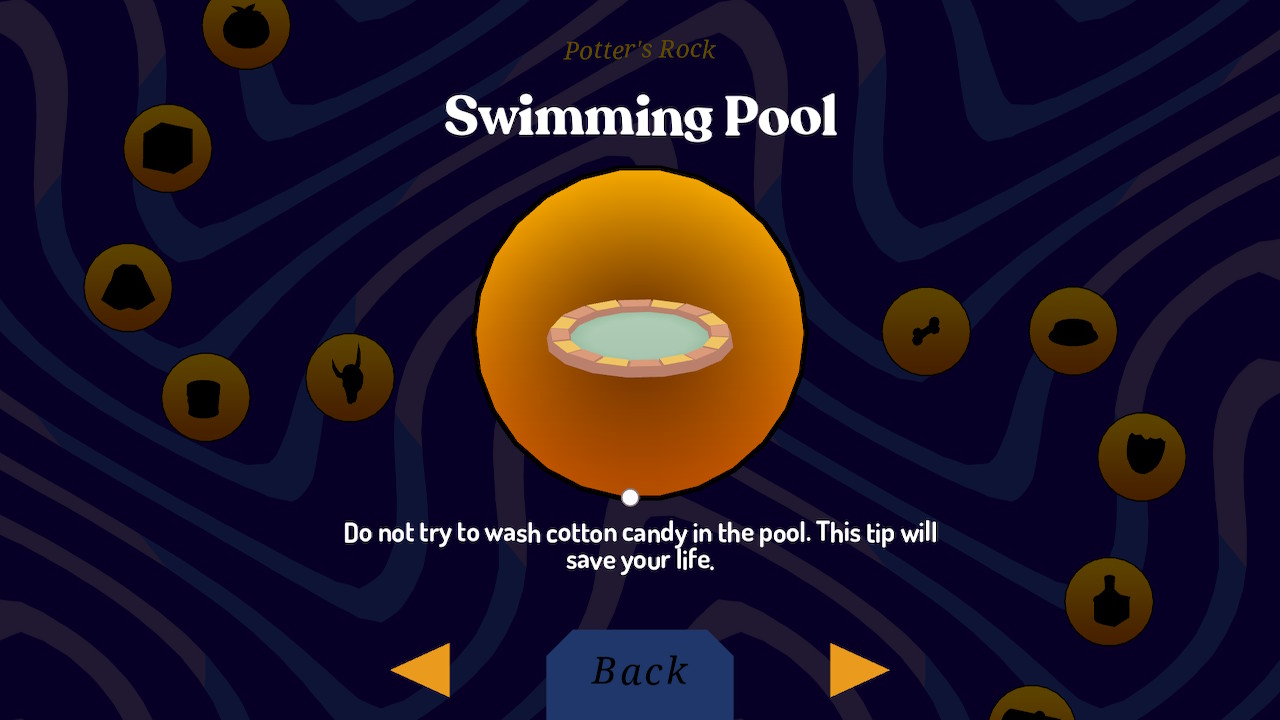The width and height of the screenshot is (1280, 720).
Task: Go to the next item with right arrow
Action: point(857,670)
